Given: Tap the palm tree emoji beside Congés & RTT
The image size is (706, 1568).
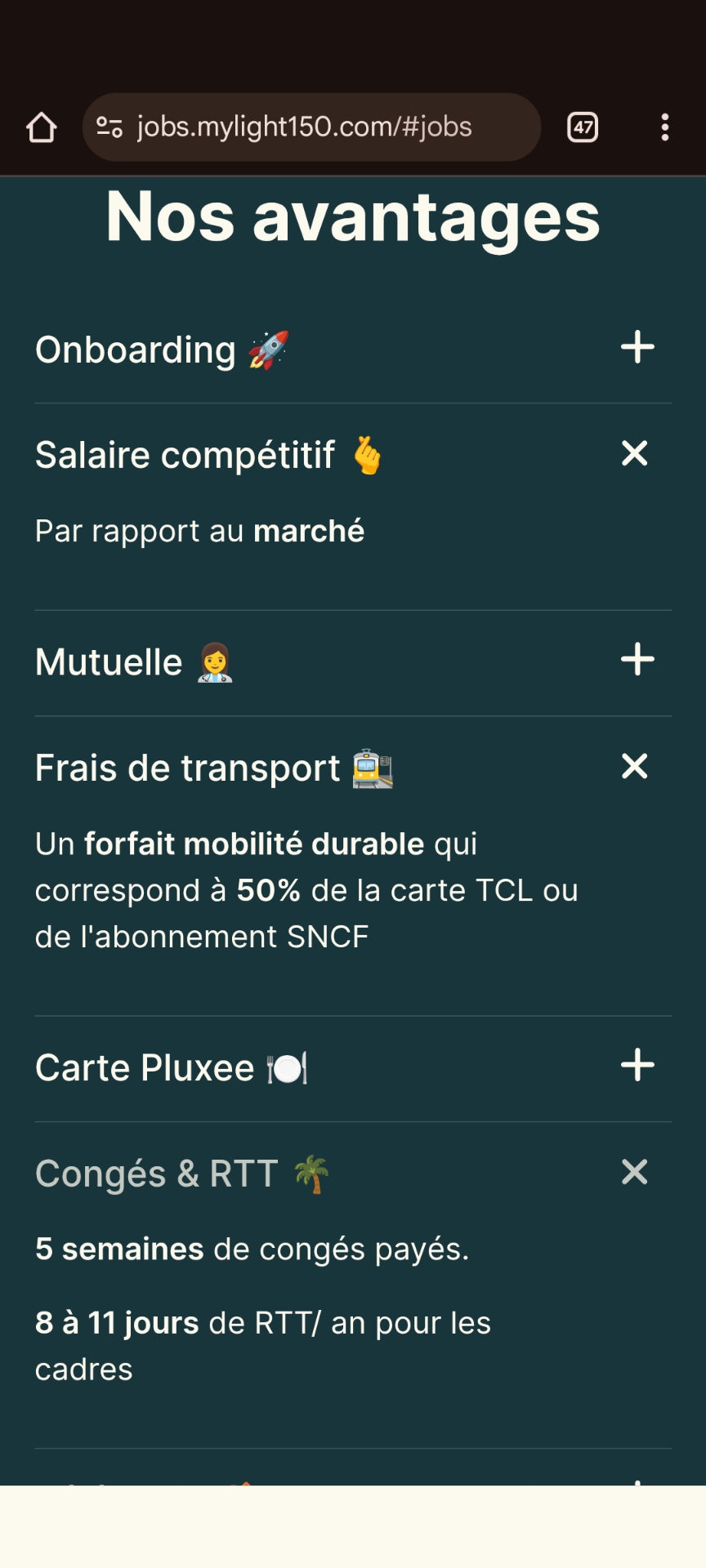Looking at the screenshot, I should (312, 1174).
